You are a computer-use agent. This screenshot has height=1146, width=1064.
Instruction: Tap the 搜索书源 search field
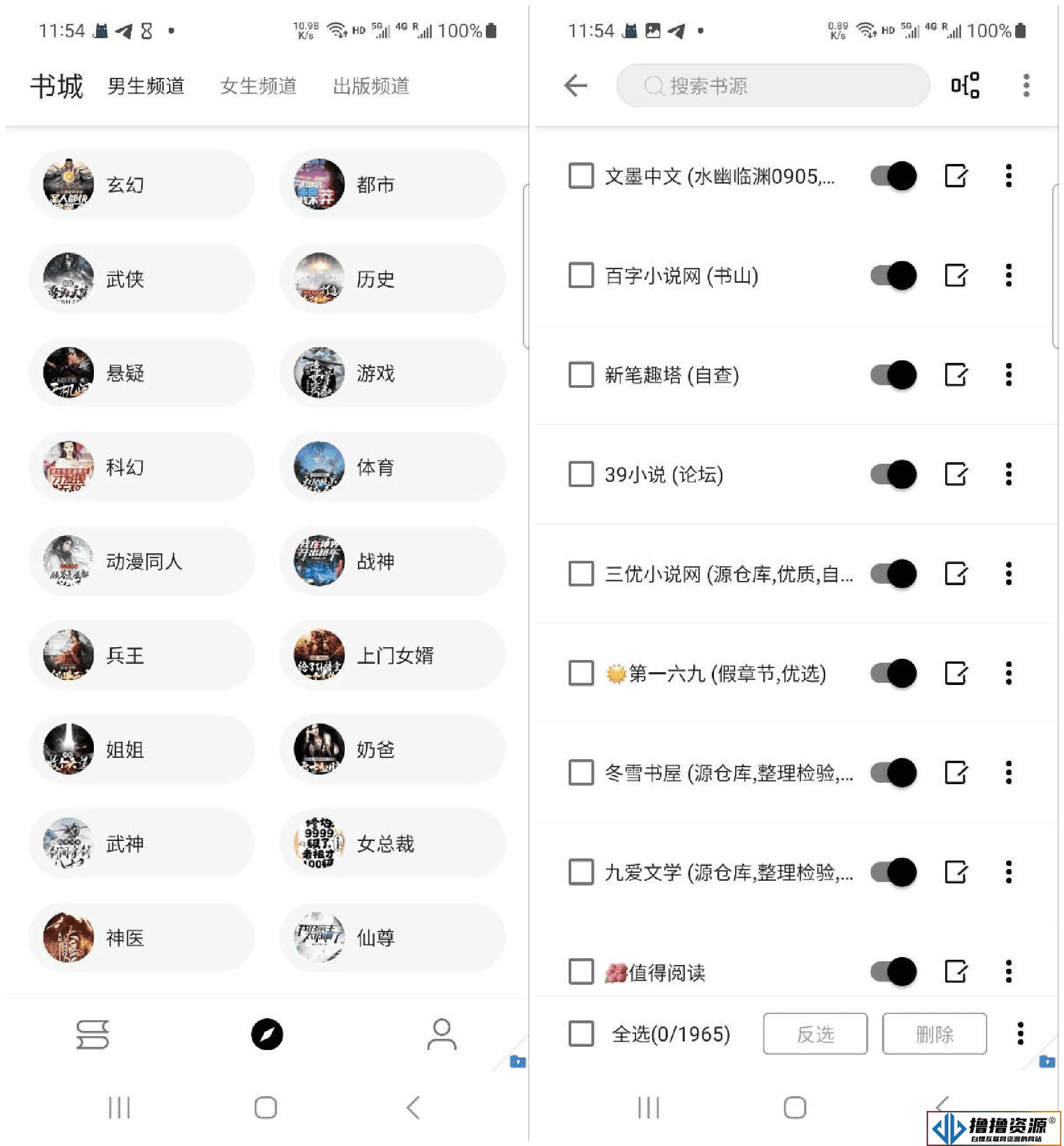(772, 85)
